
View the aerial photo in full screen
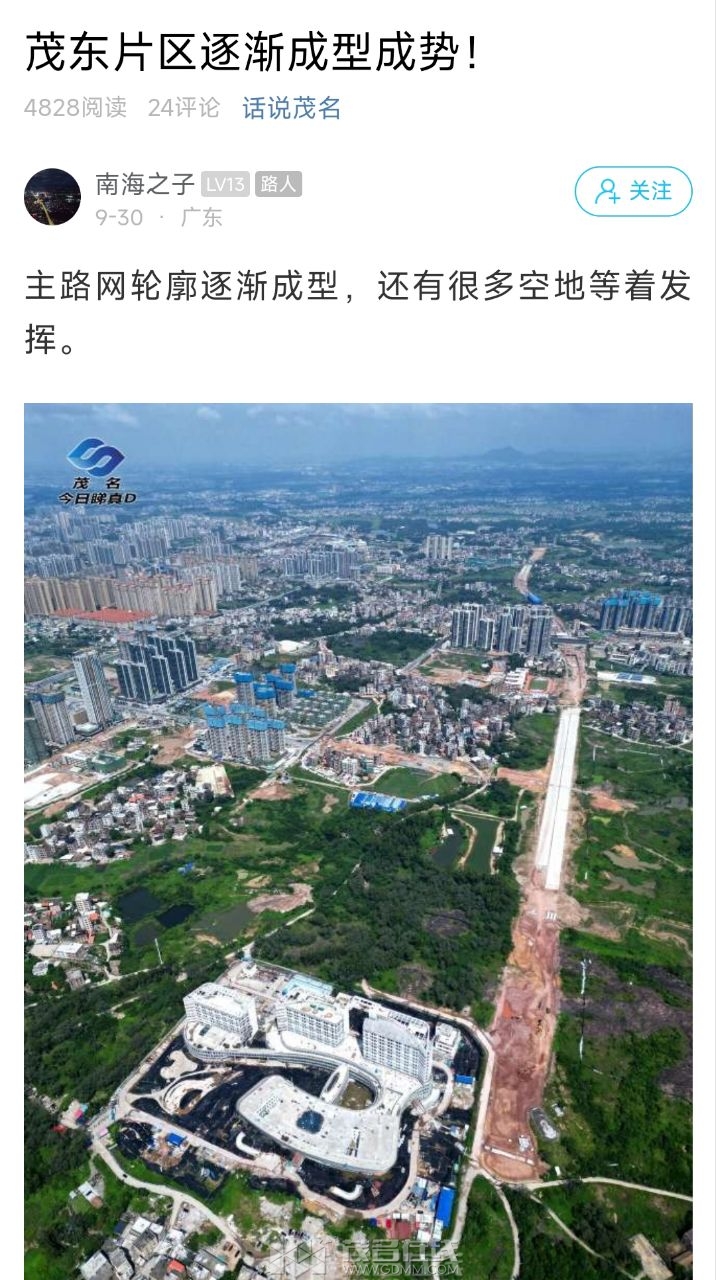coord(358,840)
